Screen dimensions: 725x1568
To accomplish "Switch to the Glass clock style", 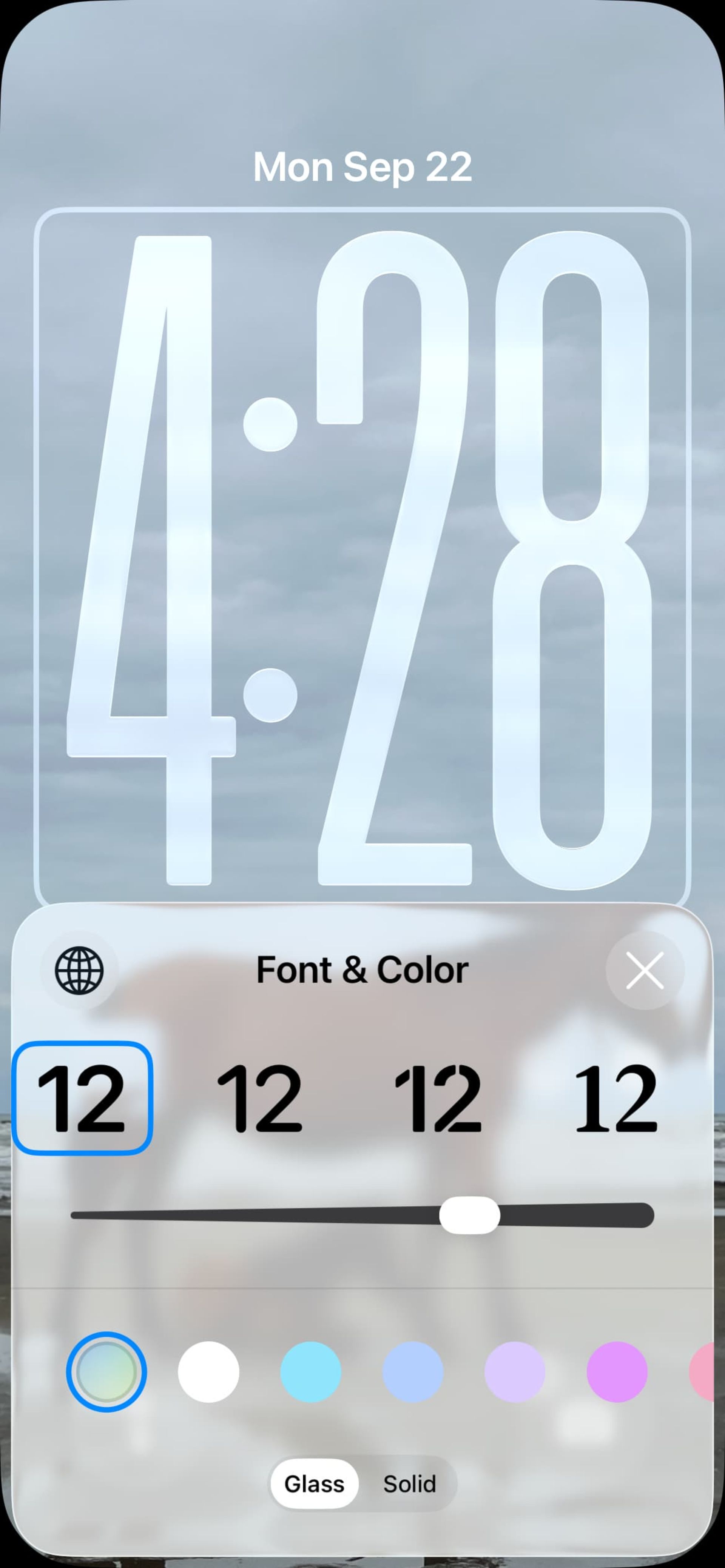I will point(315,1484).
